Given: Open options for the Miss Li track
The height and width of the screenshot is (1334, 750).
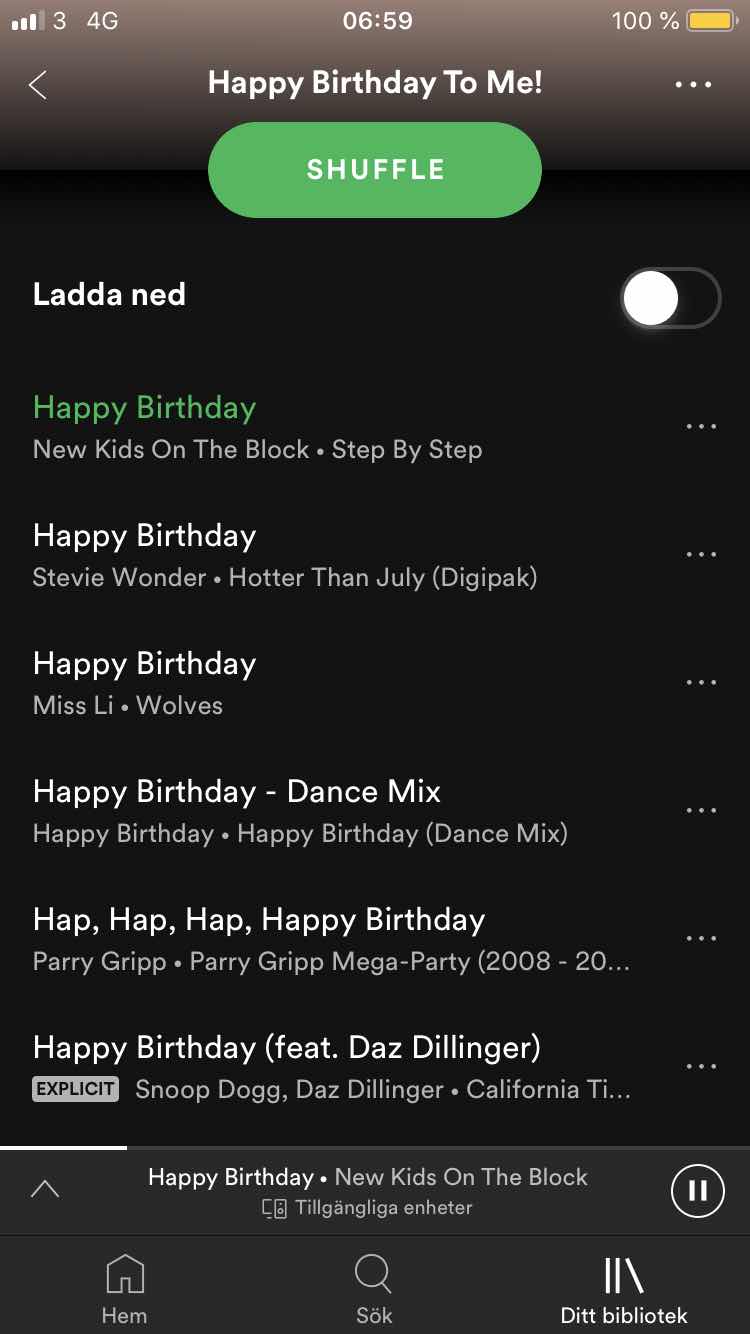Looking at the screenshot, I should point(701,683).
